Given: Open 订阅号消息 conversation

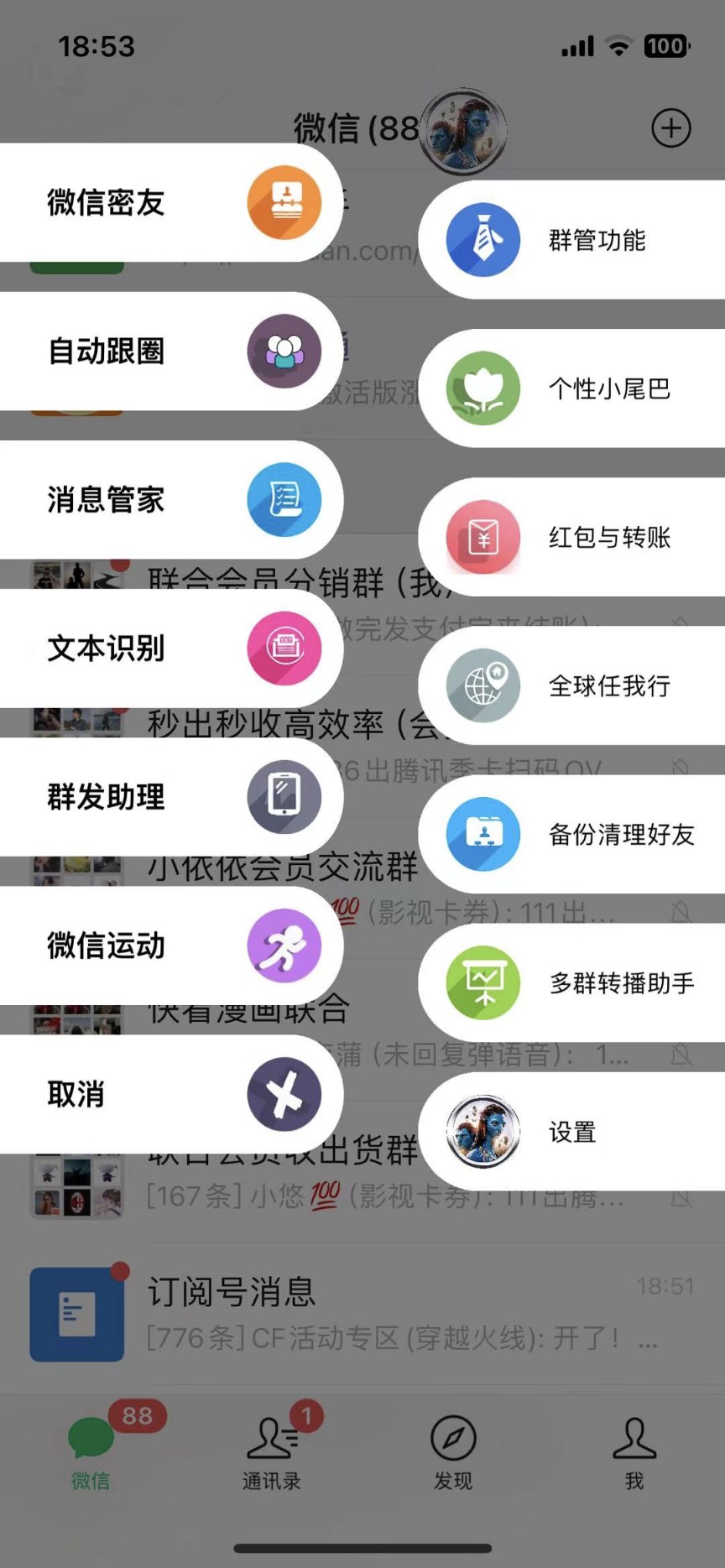Looking at the screenshot, I should [x=362, y=1314].
